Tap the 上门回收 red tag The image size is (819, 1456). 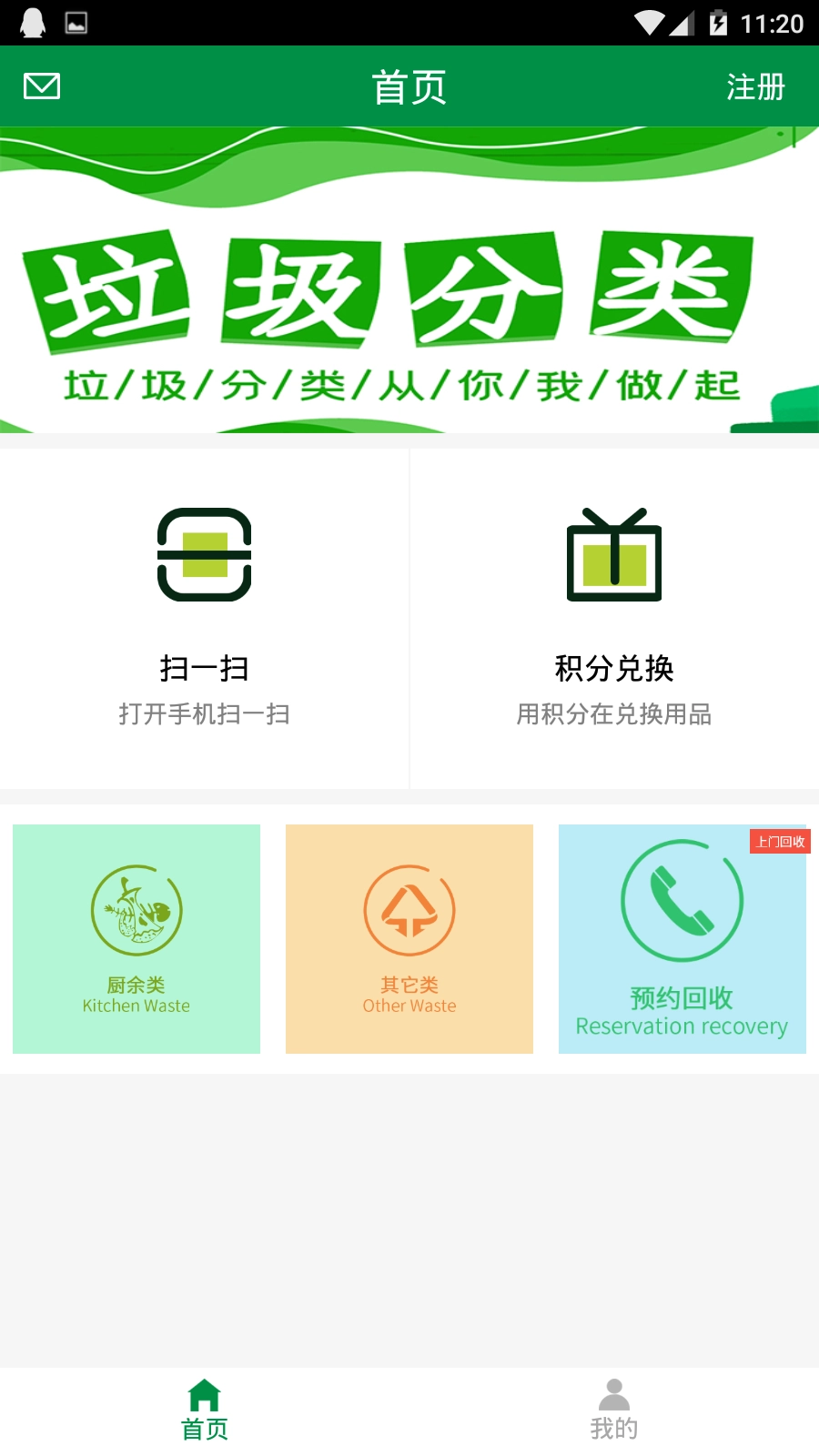tap(779, 843)
